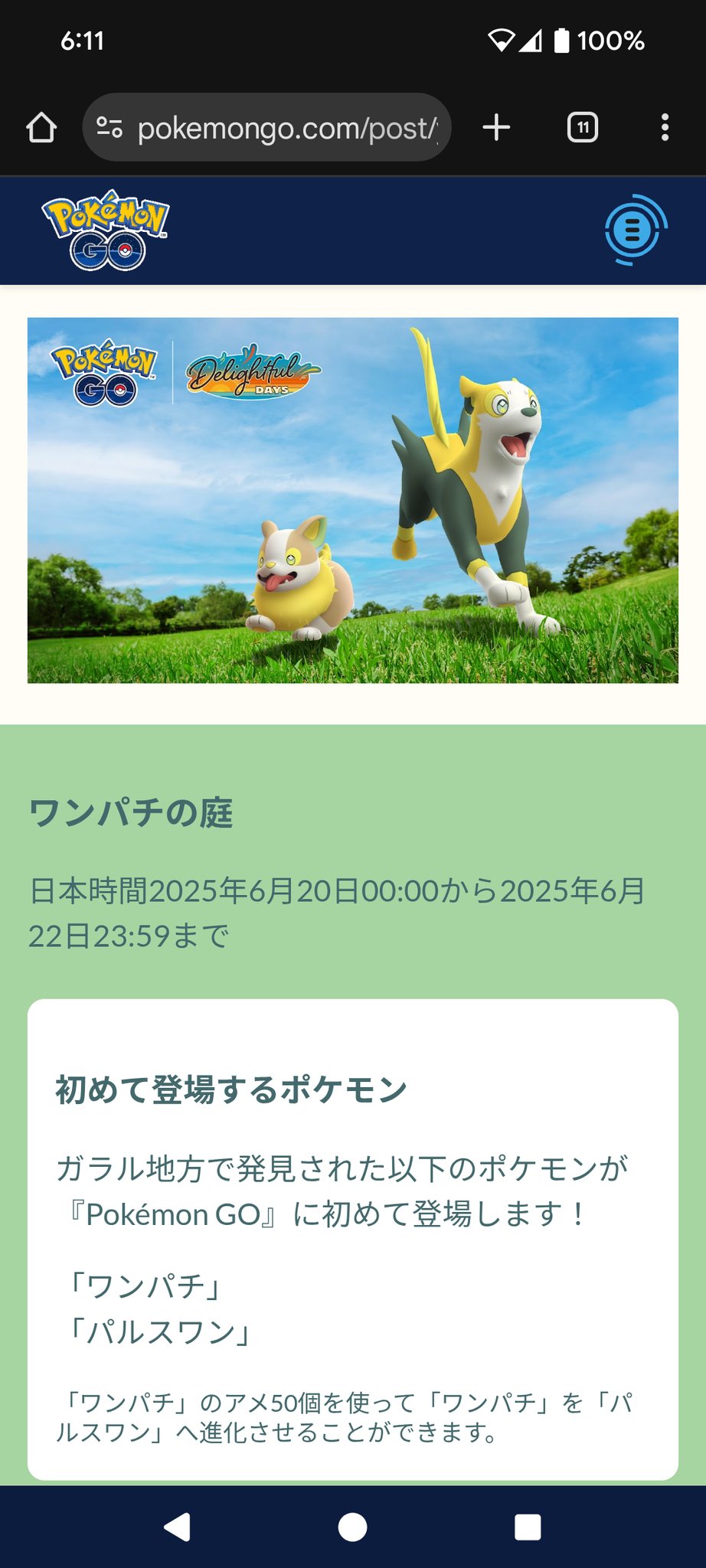Open the browser overflow menu
Image resolution: width=706 pixels, height=1568 pixels.
click(665, 127)
